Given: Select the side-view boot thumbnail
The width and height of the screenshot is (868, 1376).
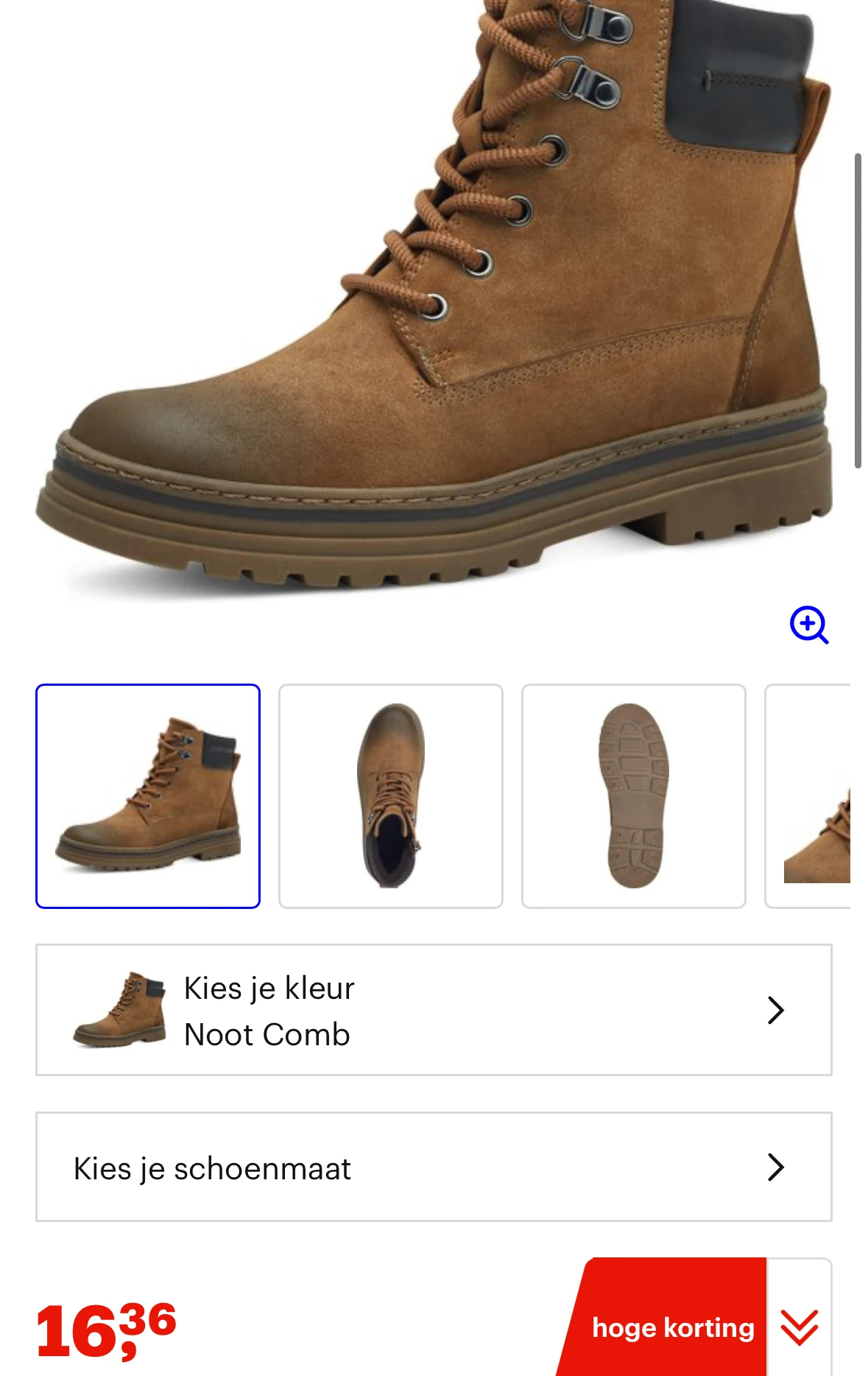Looking at the screenshot, I should [x=148, y=796].
